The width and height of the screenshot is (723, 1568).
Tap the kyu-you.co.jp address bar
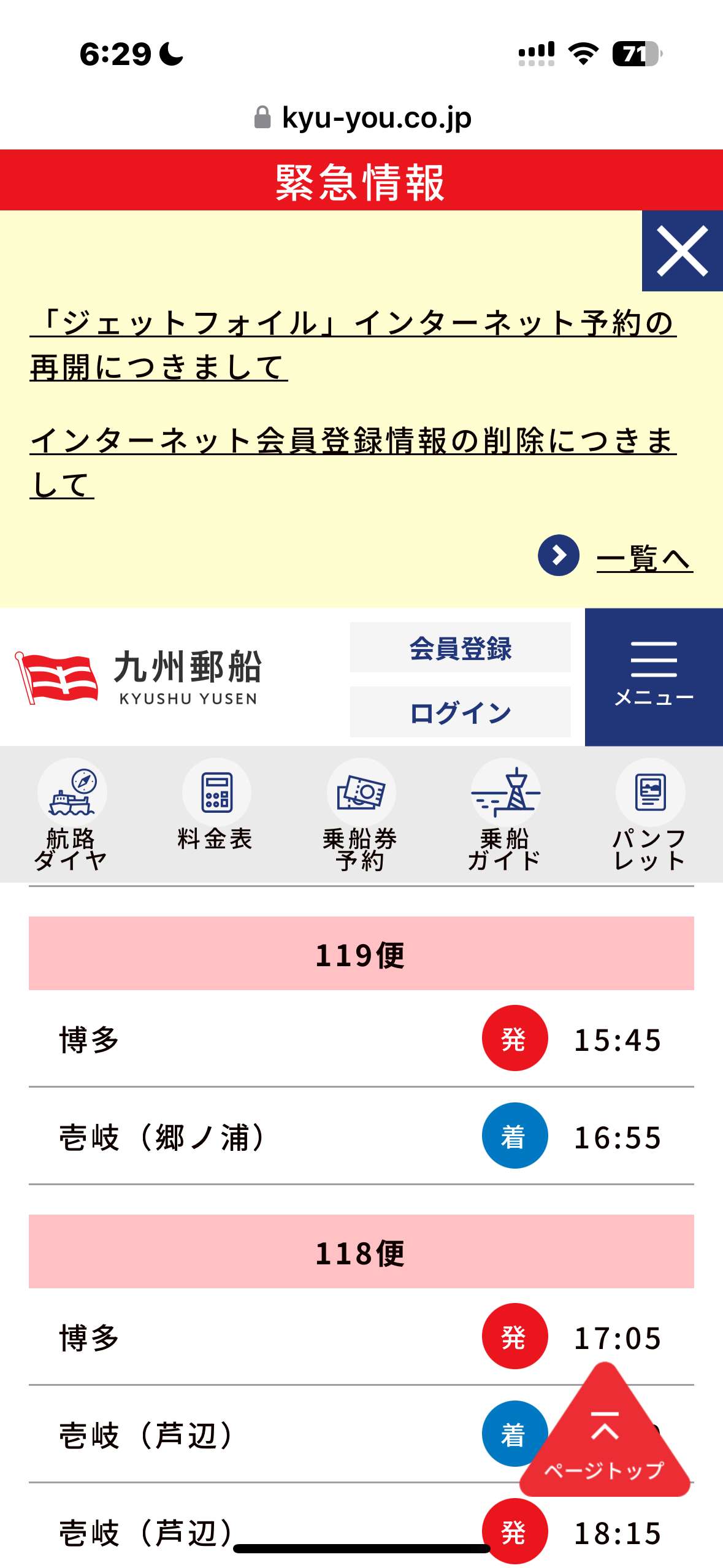coord(362,117)
